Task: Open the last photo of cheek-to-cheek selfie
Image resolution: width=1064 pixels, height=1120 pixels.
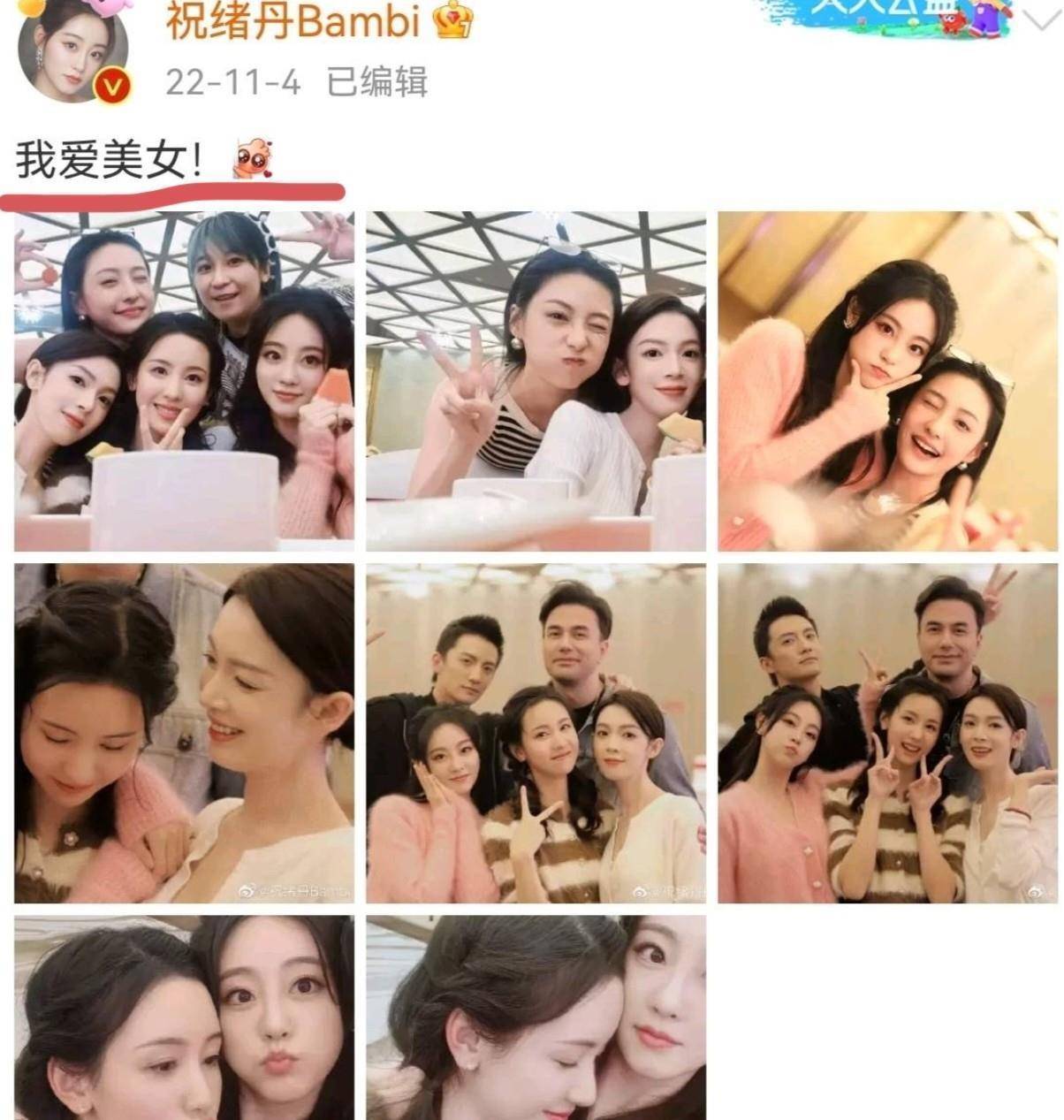Action: 536,1017
